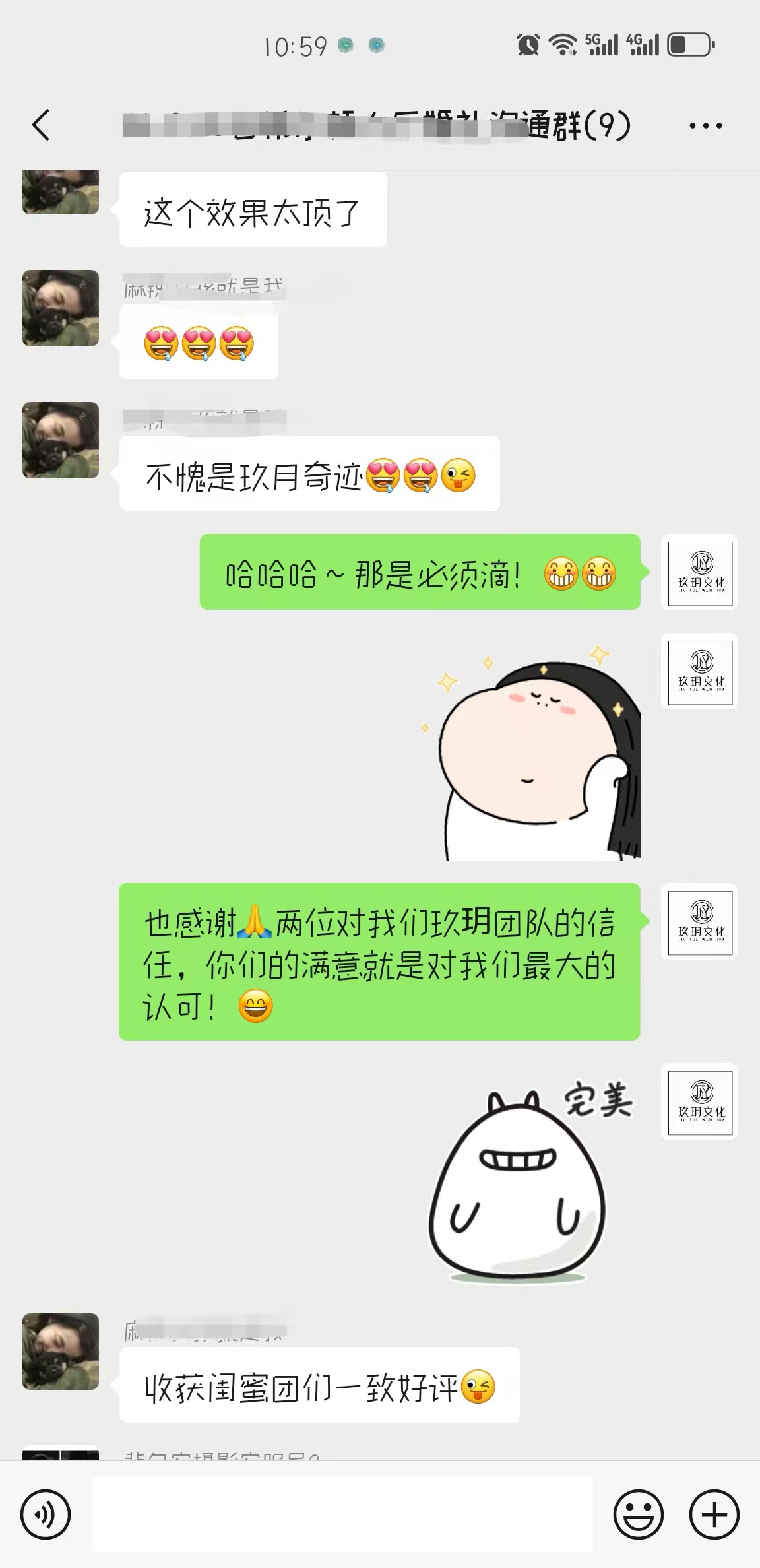Open sender avatar beside 不愧是玖月奇迹

61,440
